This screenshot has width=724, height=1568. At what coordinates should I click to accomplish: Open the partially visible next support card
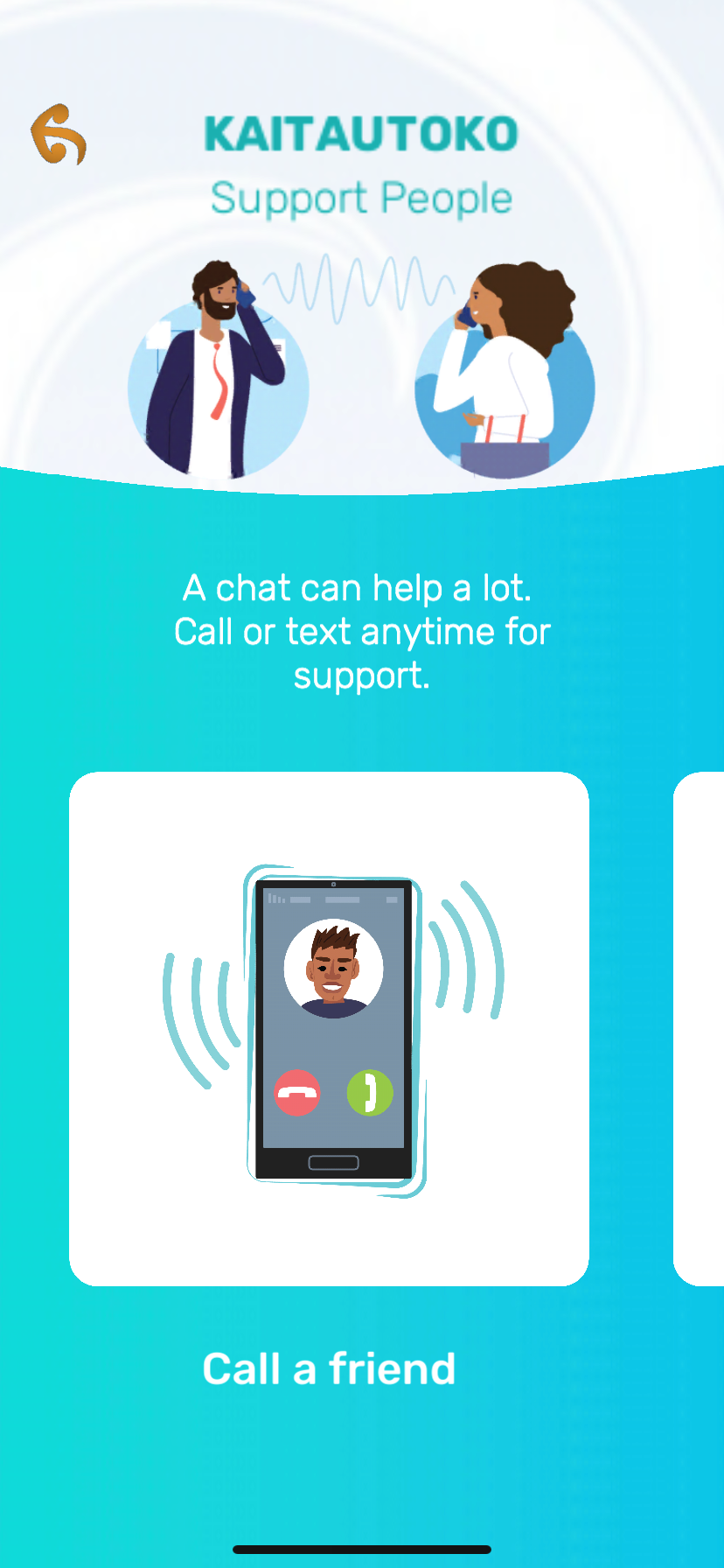click(x=699, y=1029)
